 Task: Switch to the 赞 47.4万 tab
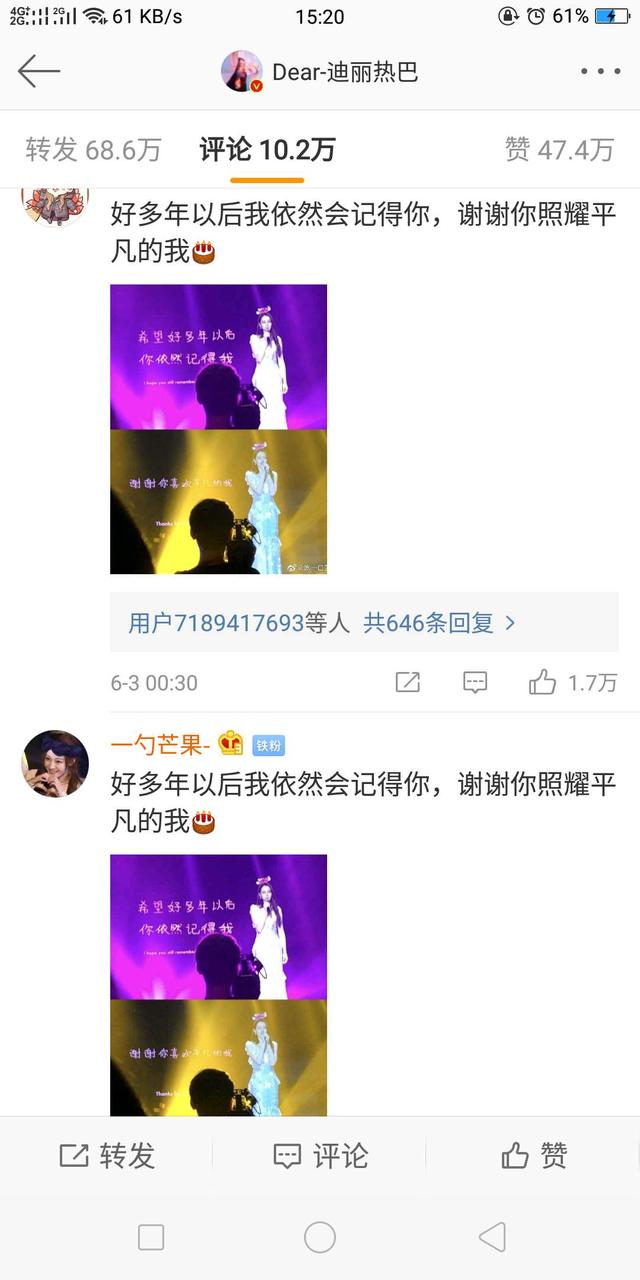559,150
